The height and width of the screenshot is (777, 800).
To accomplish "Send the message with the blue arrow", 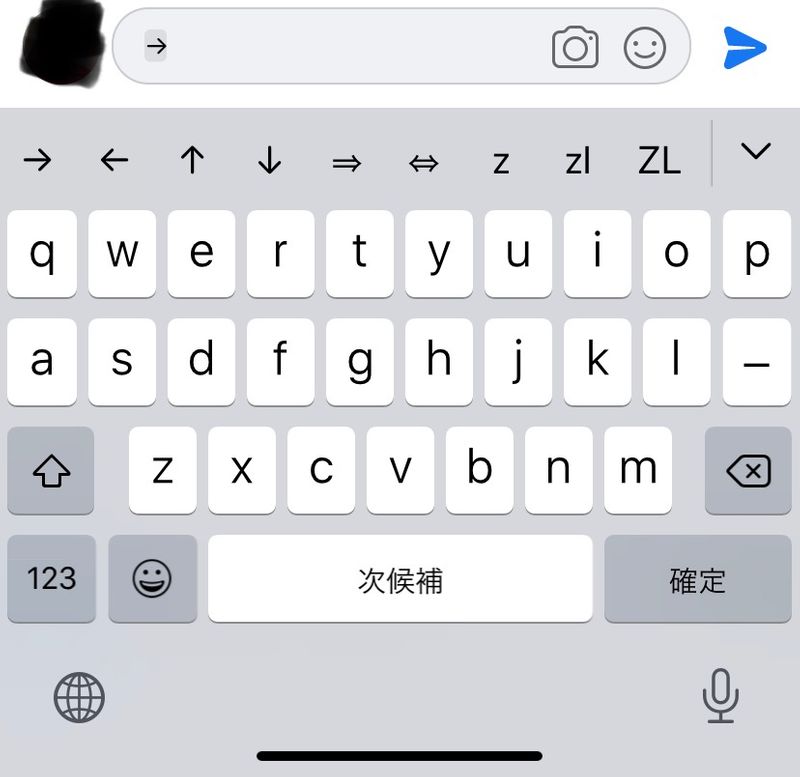I will tap(745, 48).
